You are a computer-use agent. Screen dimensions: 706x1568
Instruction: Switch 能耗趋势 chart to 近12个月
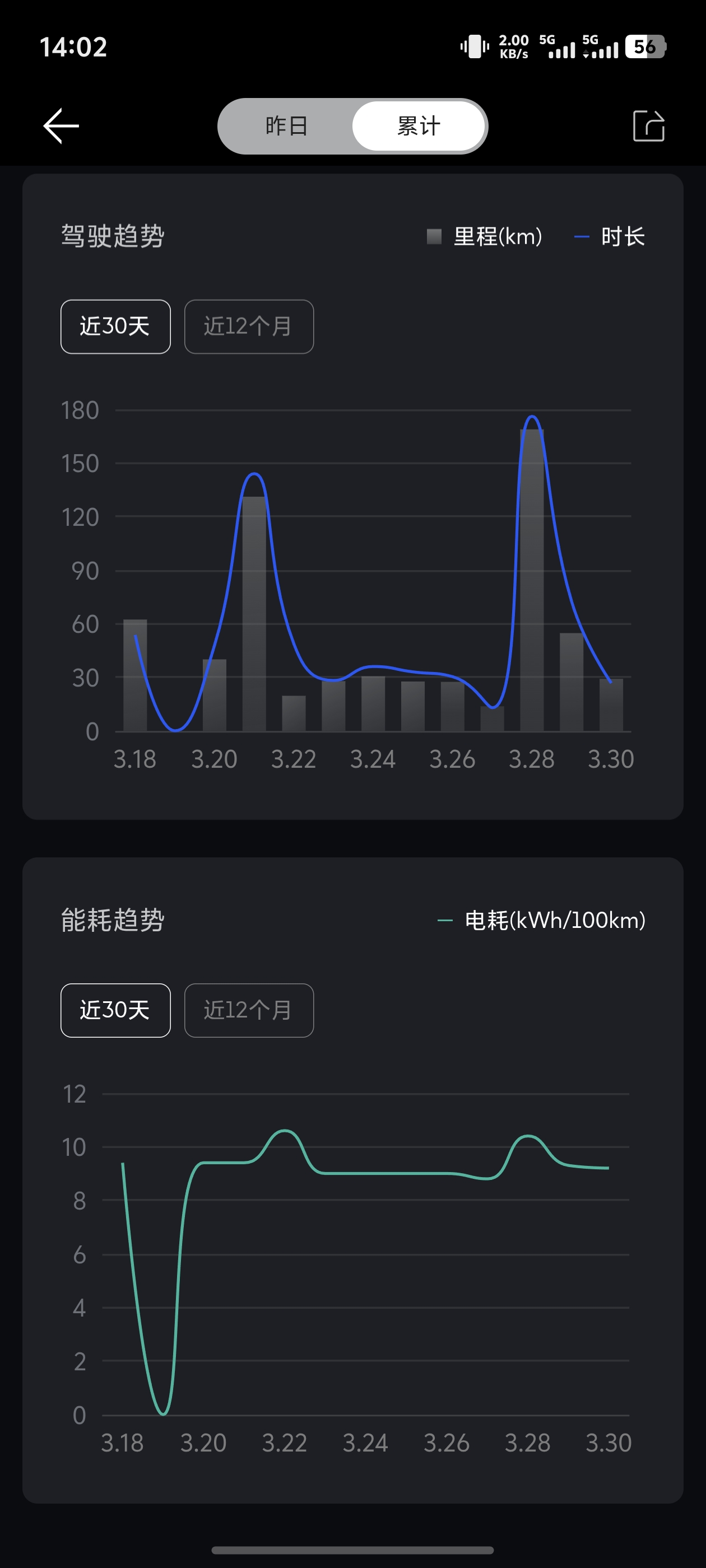249,1010
